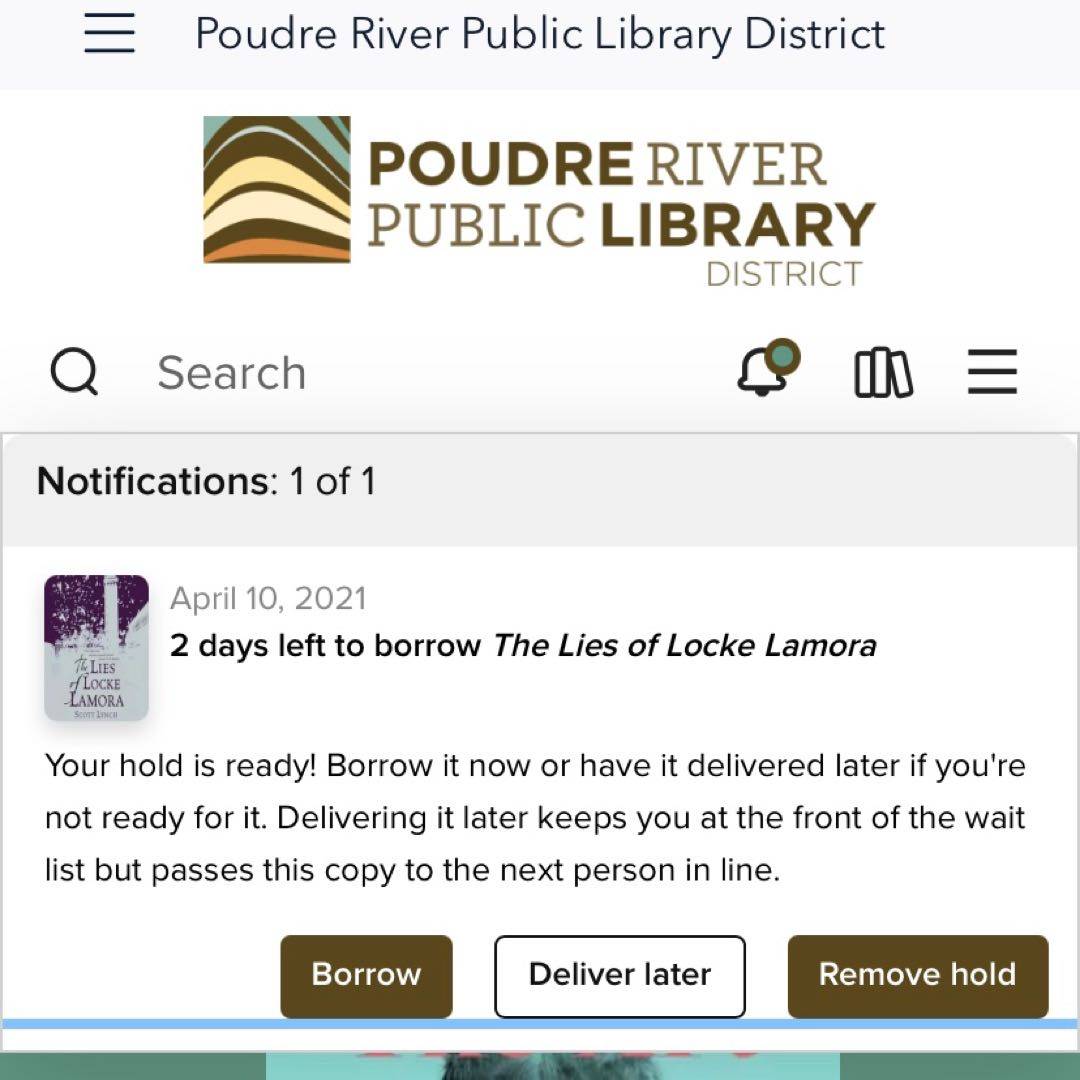Screen dimensions: 1080x1080
Task: Open the notifications bell
Action: pyautogui.click(x=766, y=370)
